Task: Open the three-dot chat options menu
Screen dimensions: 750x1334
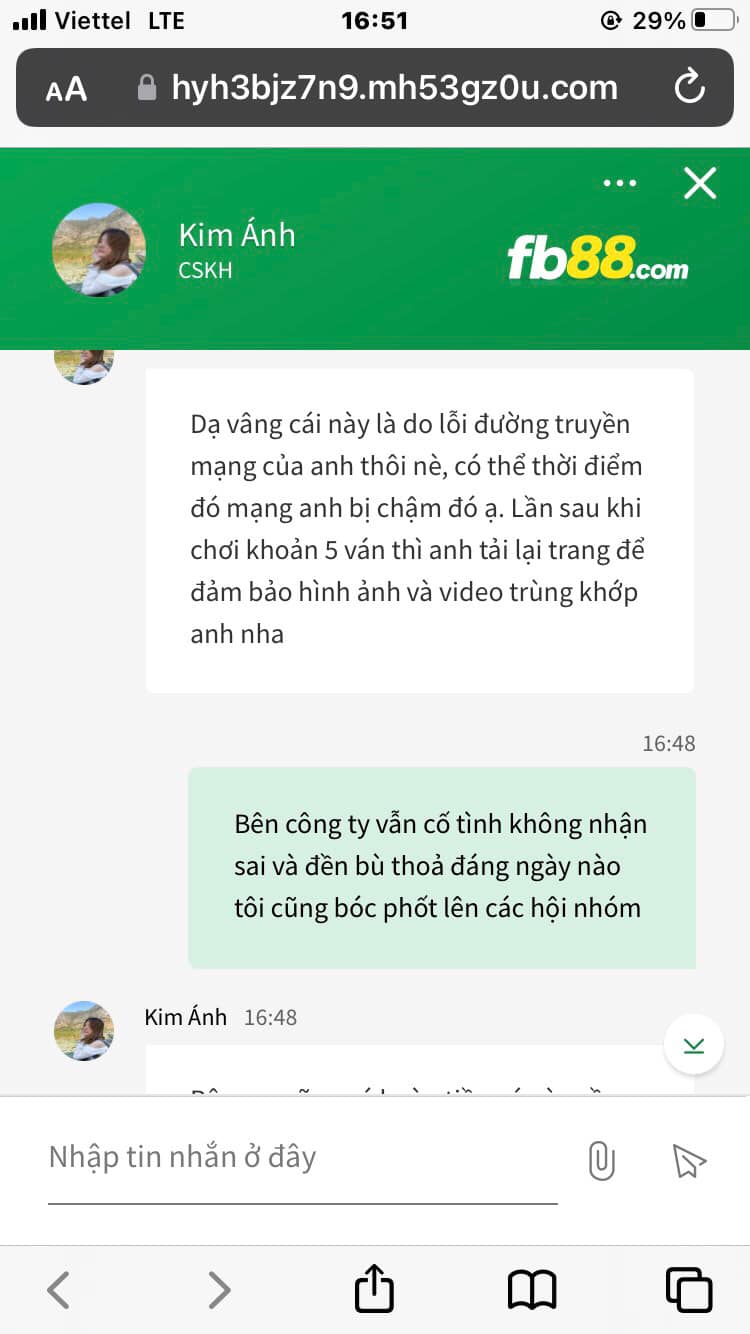Action: [620, 183]
